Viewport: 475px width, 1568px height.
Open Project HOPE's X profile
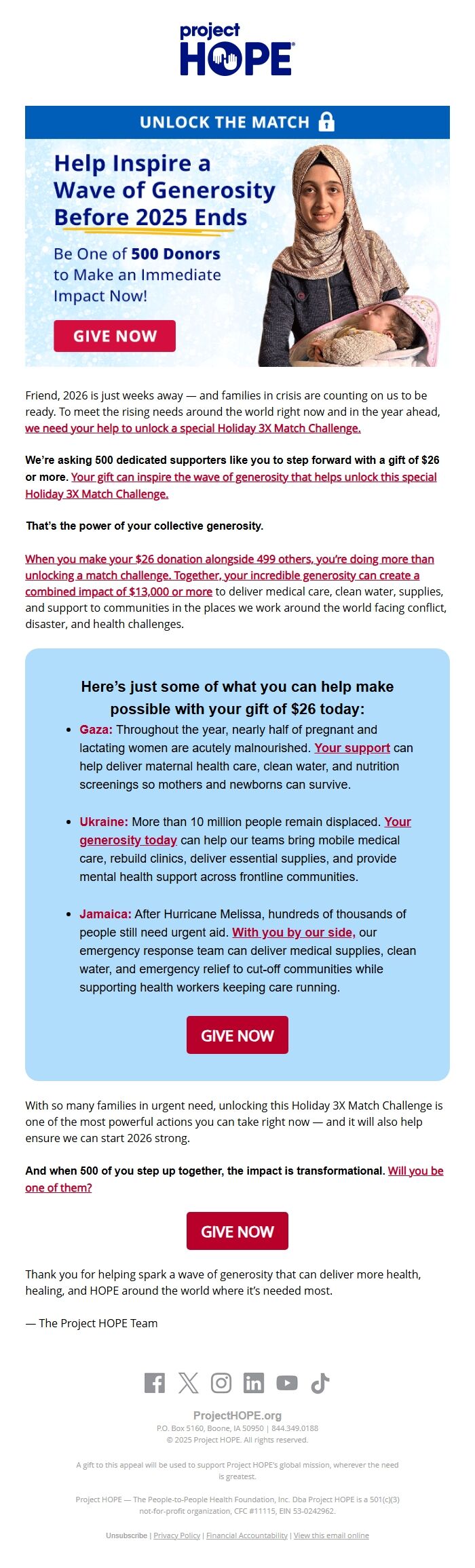click(188, 1382)
